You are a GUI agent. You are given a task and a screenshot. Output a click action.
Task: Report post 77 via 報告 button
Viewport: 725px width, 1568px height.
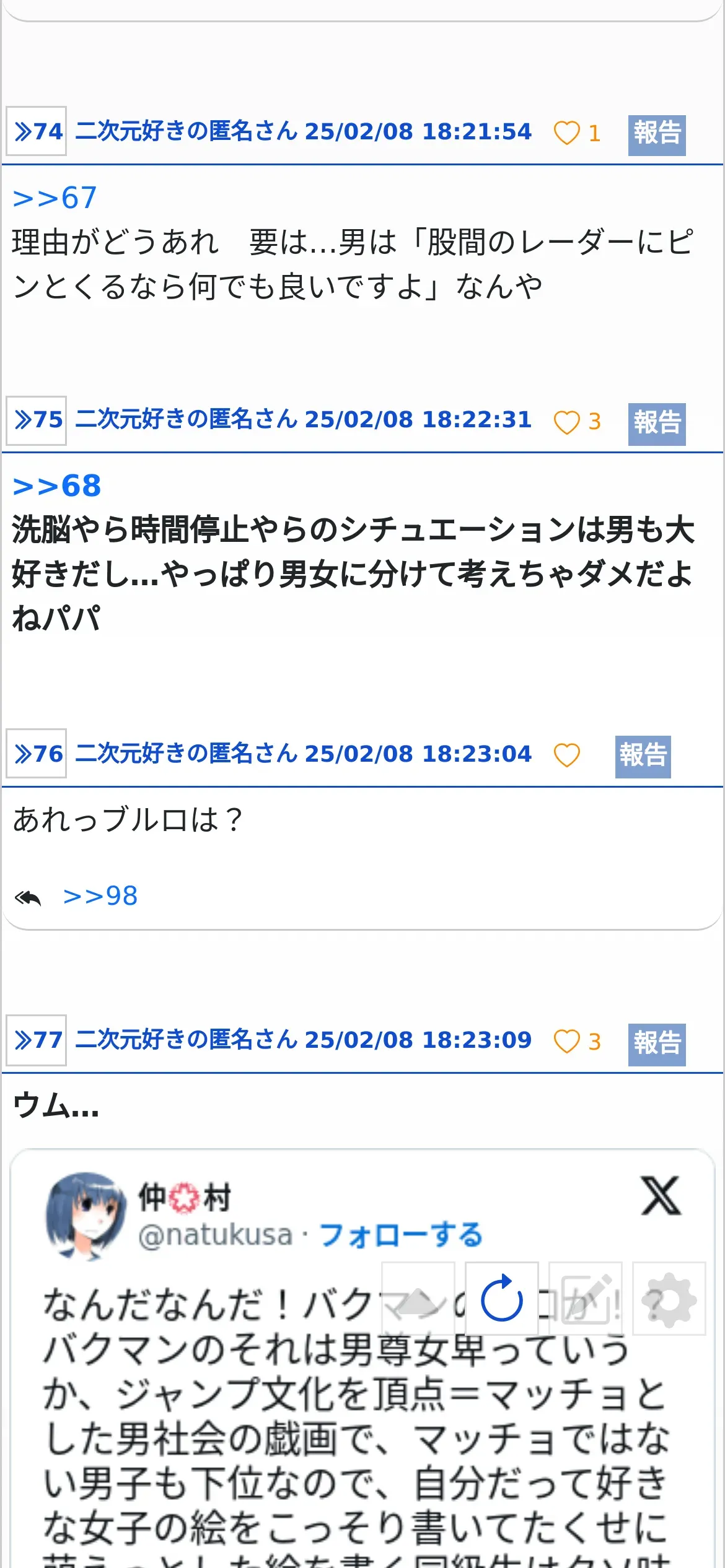coord(656,1044)
